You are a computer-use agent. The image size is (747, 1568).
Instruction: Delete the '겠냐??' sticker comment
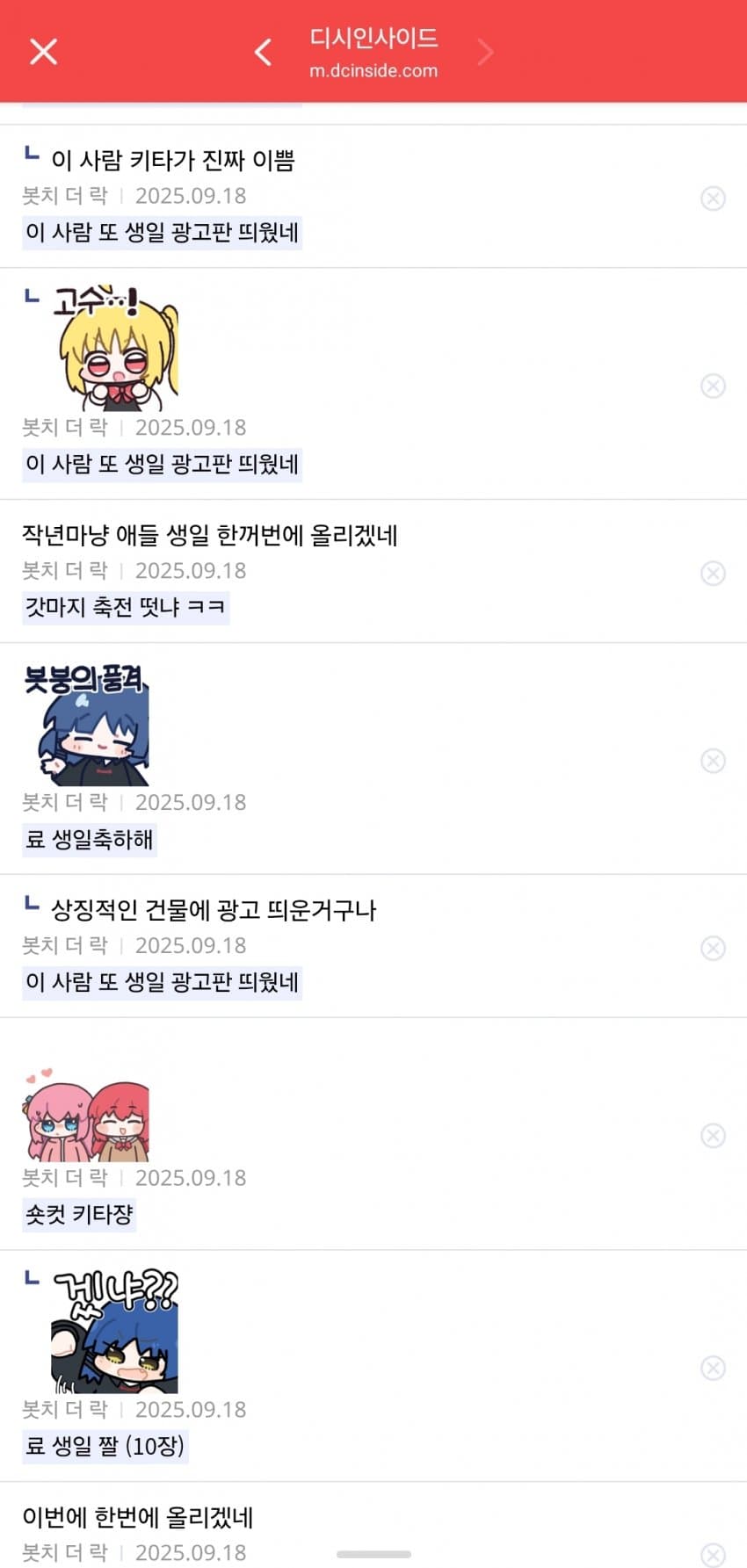[x=713, y=1368]
